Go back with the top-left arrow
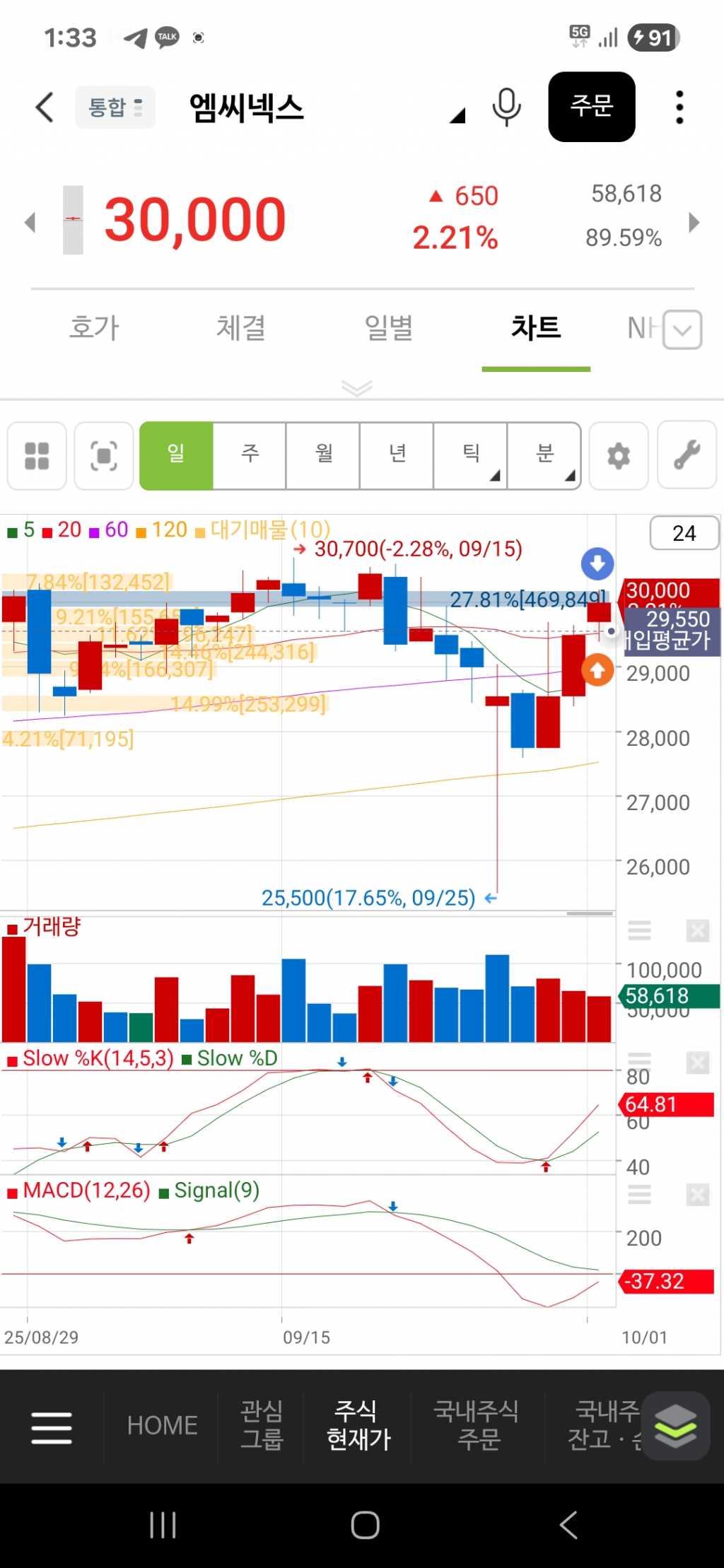Image resolution: width=724 pixels, height=1568 pixels. tap(45, 107)
